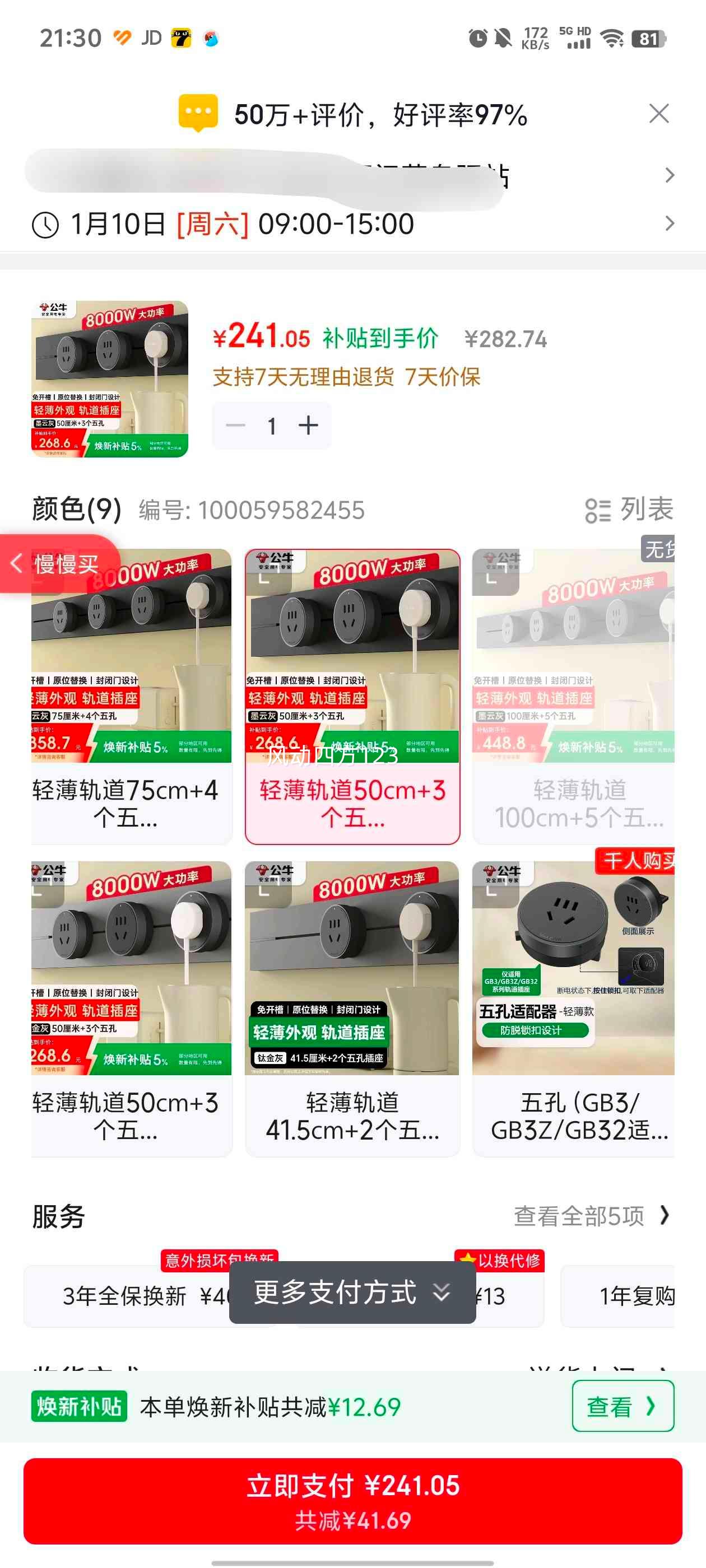This screenshot has width=706, height=1568.
Task: Expand the delivery time selector chevron
Action: click(669, 224)
